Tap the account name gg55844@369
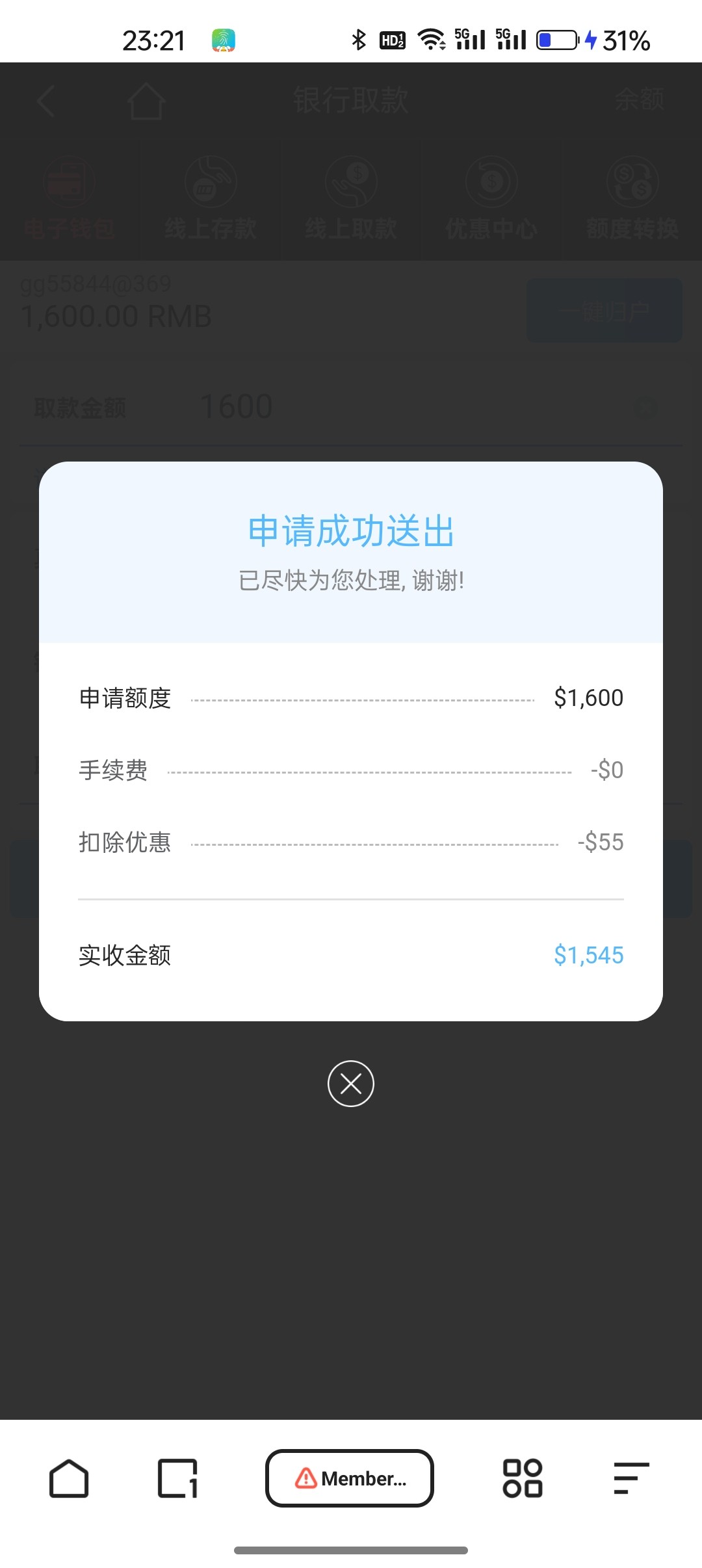702x1568 pixels. [x=93, y=284]
